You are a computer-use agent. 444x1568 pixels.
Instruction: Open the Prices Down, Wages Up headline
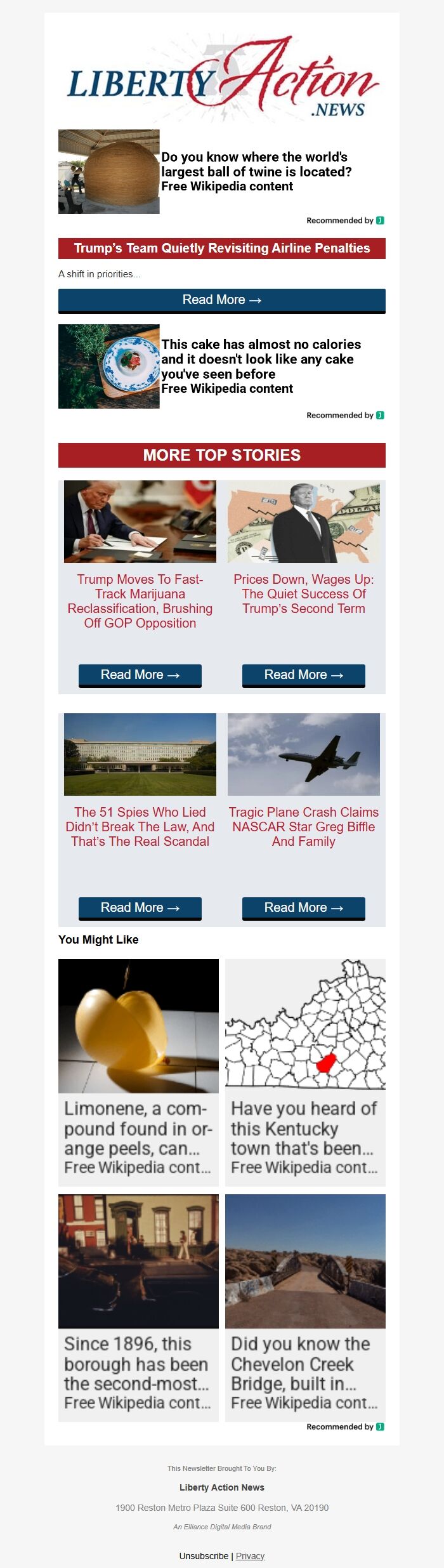(x=303, y=594)
